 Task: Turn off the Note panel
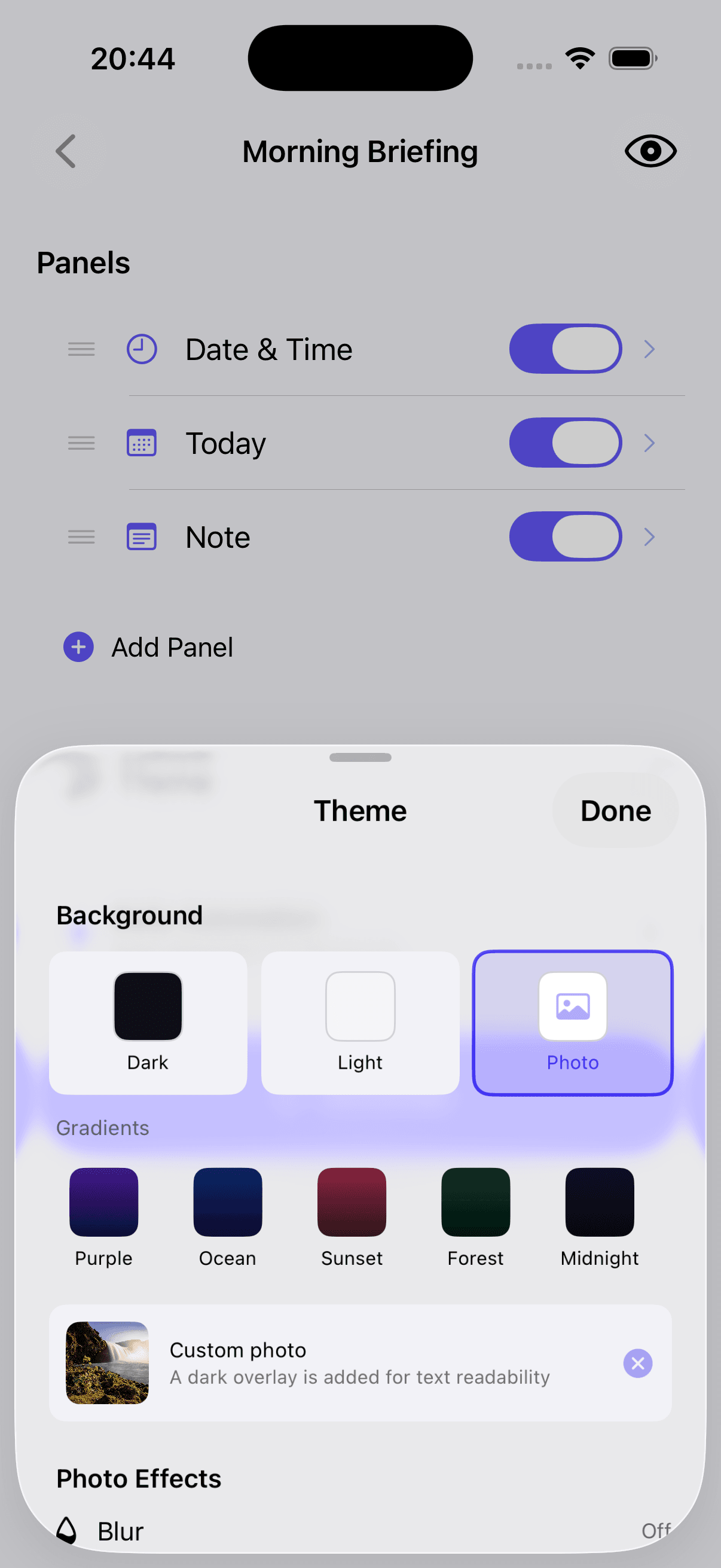[x=564, y=536]
